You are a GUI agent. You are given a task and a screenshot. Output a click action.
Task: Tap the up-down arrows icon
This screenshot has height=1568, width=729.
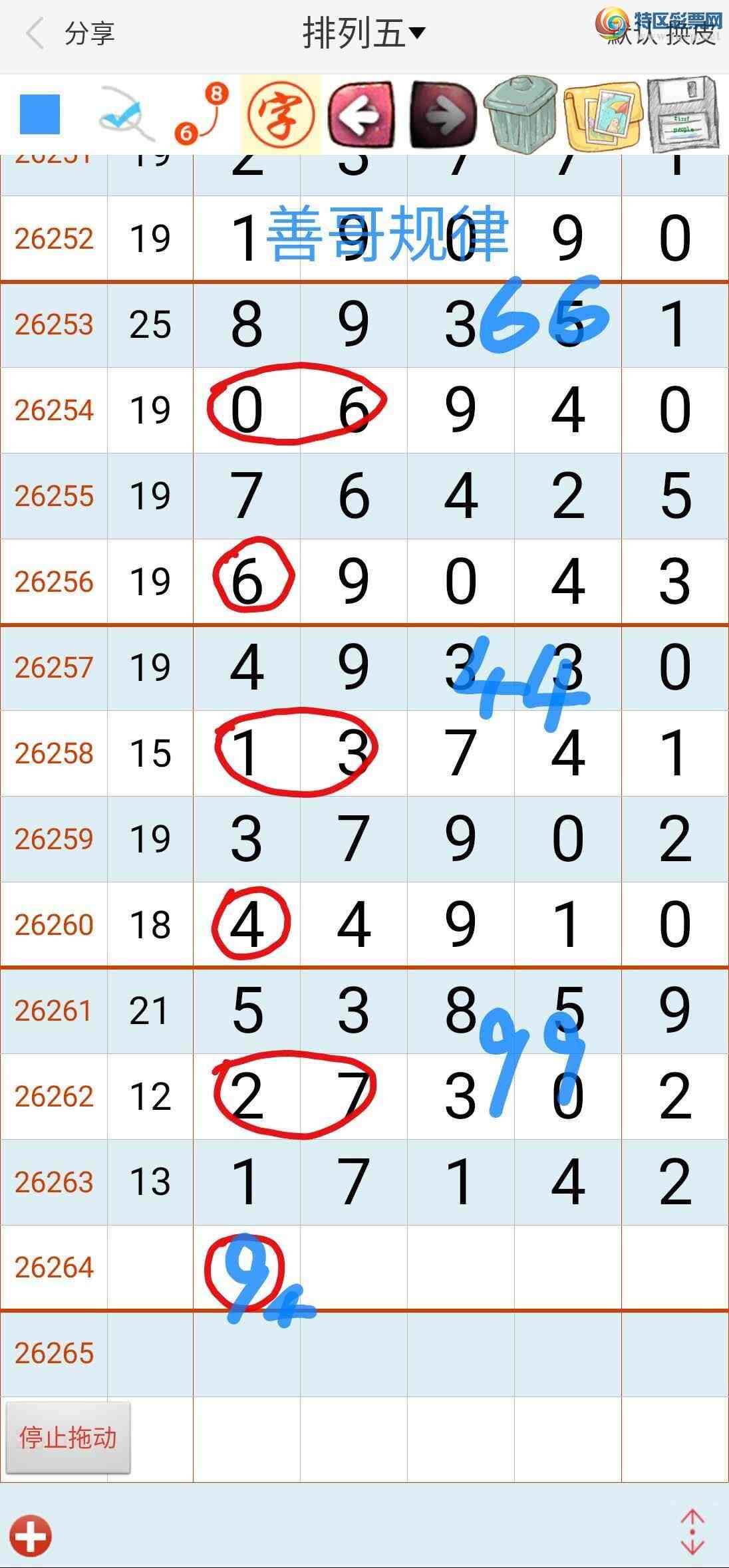[692, 1531]
